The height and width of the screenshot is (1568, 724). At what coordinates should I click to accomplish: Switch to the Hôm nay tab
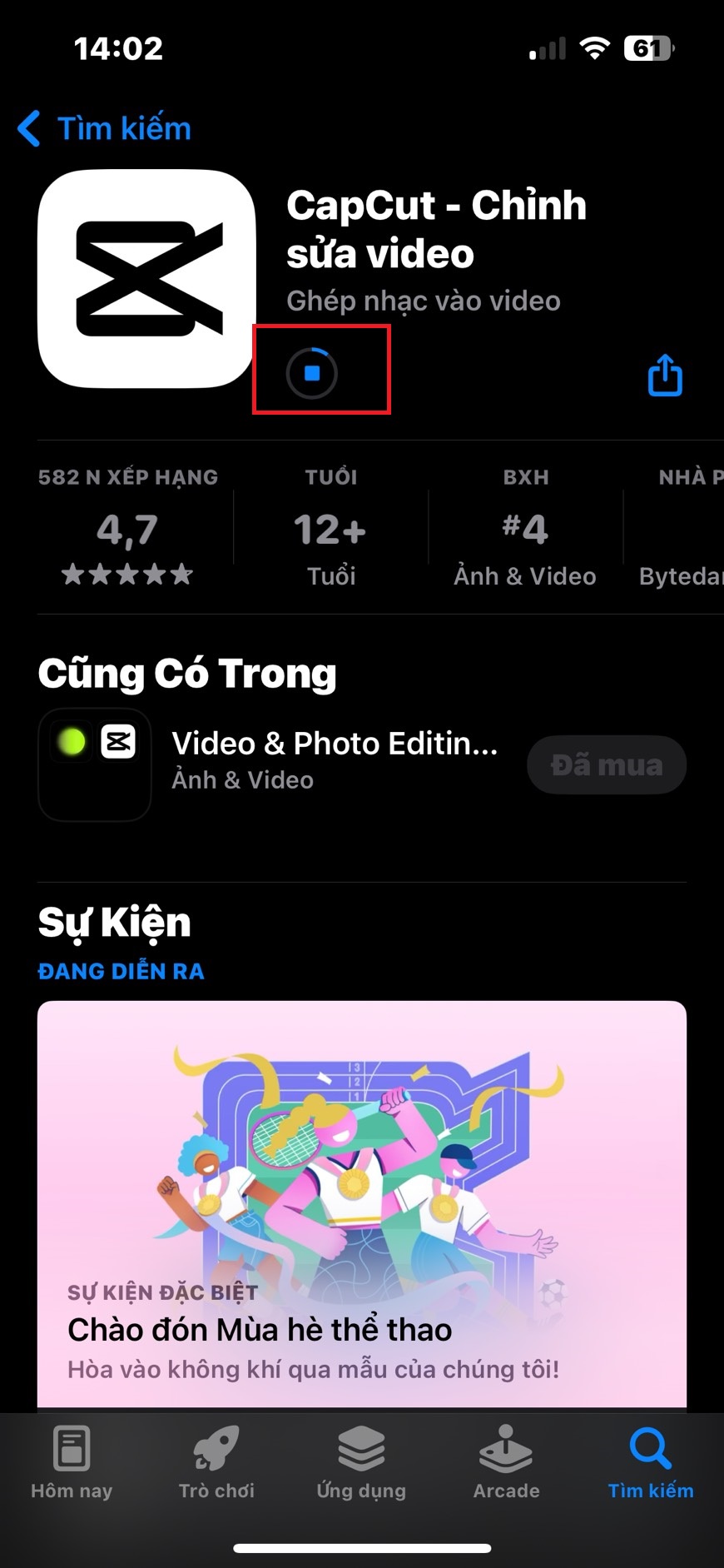coord(72,1462)
